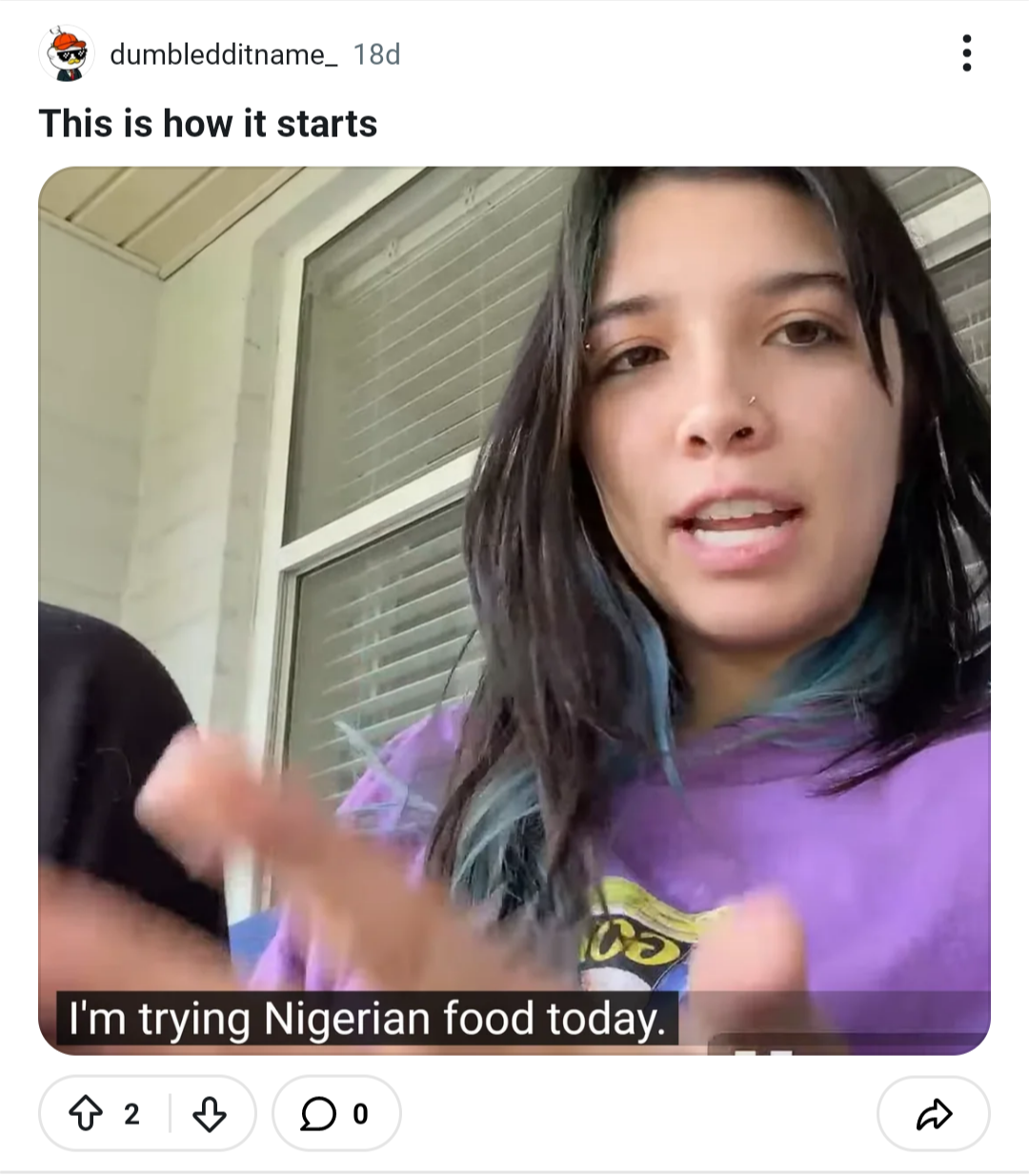Open dumbledditname_'s profile avatar
The height and width of the screenshot is (1176, 1029).
click(x=66, y=53)
